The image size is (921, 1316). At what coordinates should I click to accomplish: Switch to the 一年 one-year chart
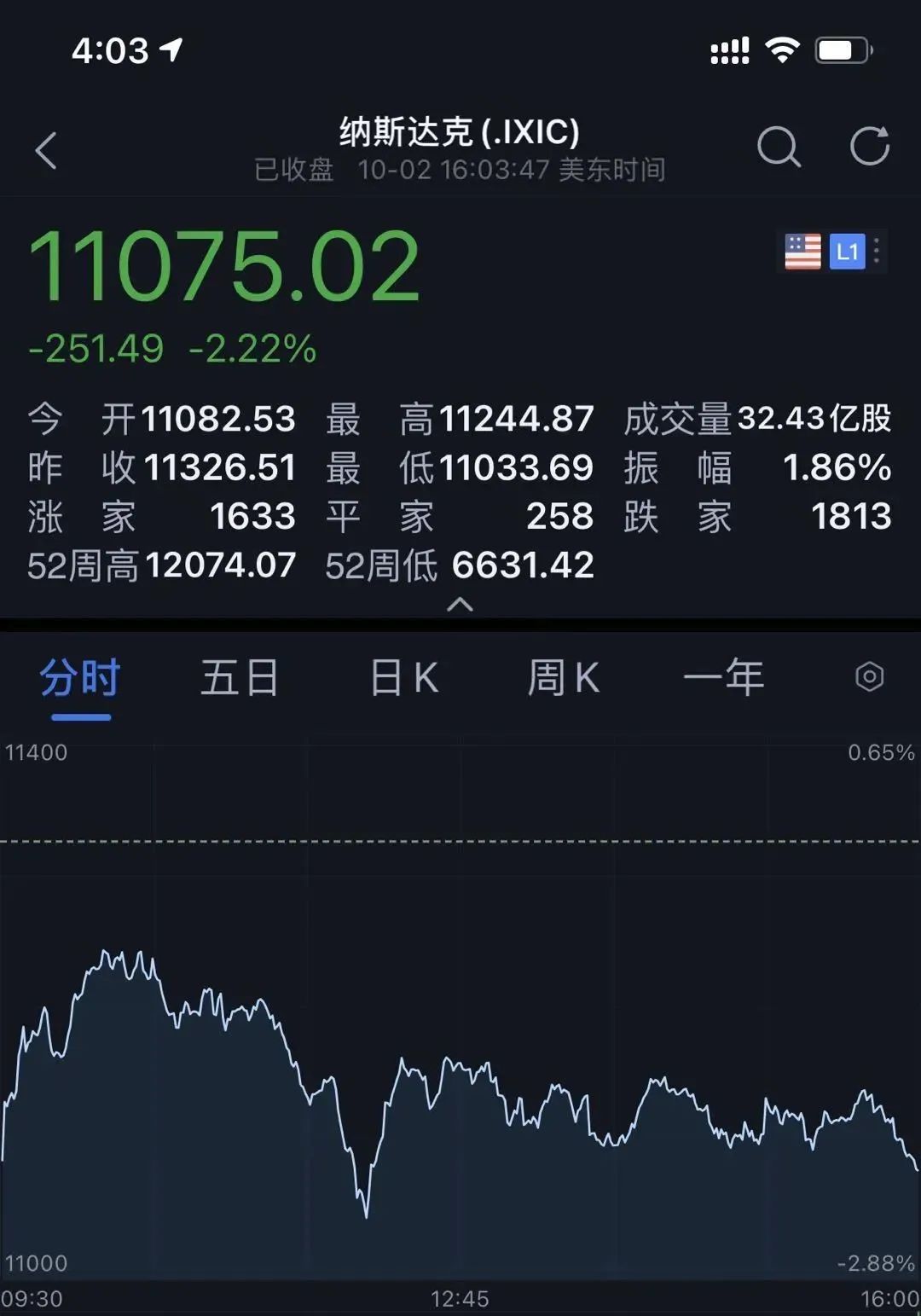tap(723, 680)
